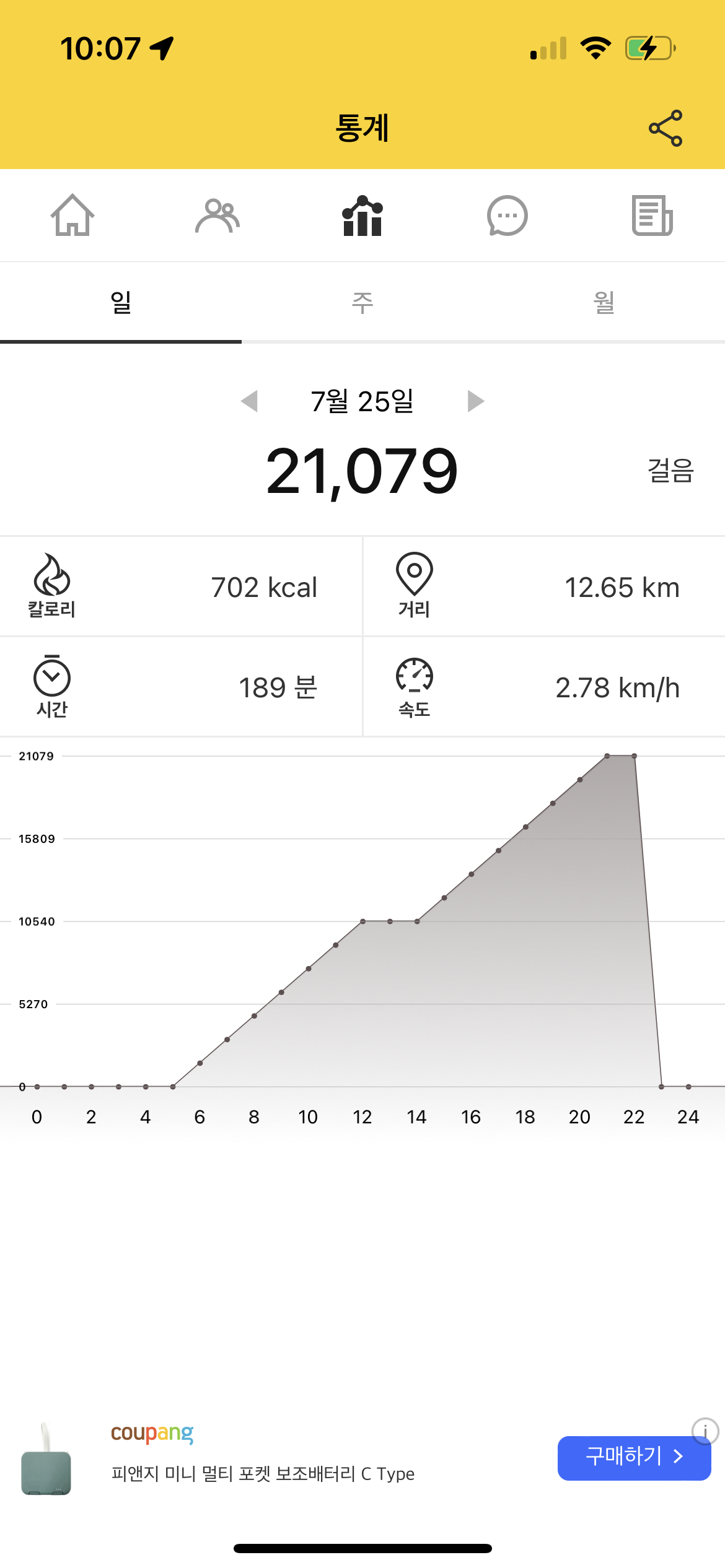Viewport: 725px width, 1568px height.
Task: Share the step statistics
Action: point(666,128)
